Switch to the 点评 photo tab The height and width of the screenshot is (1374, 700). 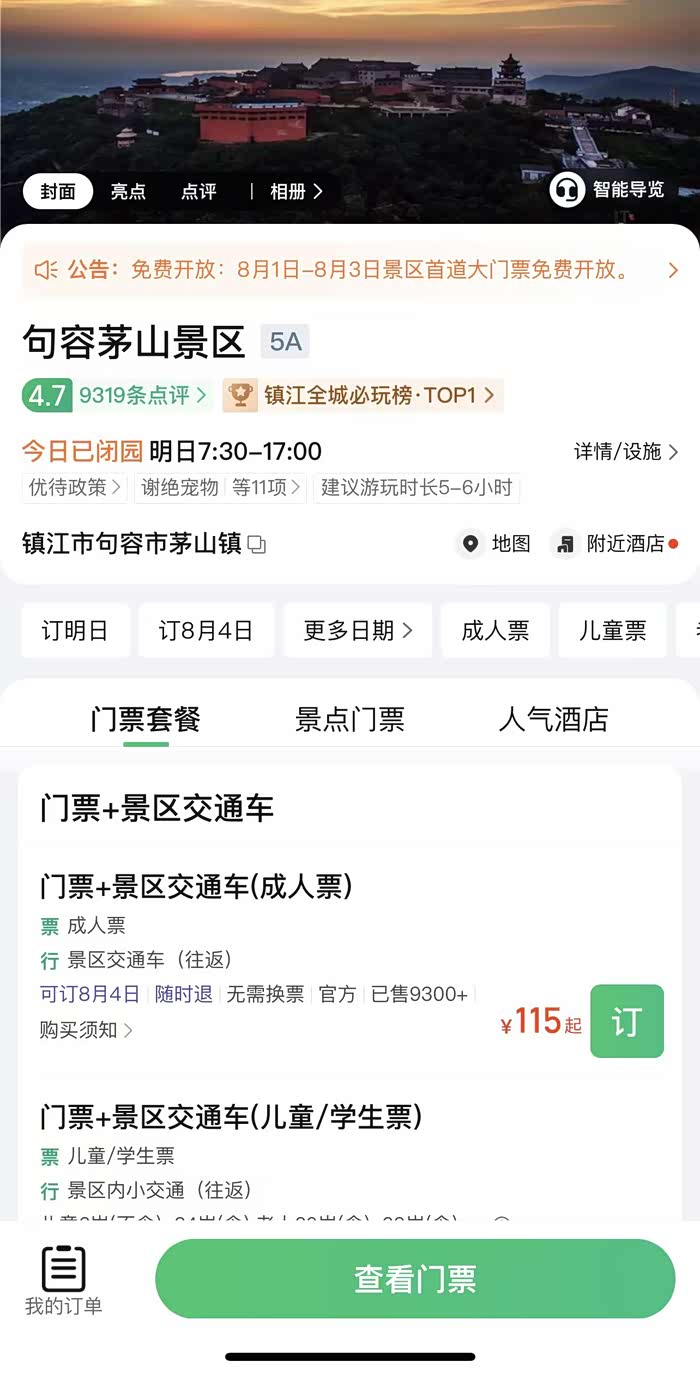click(x=198, y=191)
